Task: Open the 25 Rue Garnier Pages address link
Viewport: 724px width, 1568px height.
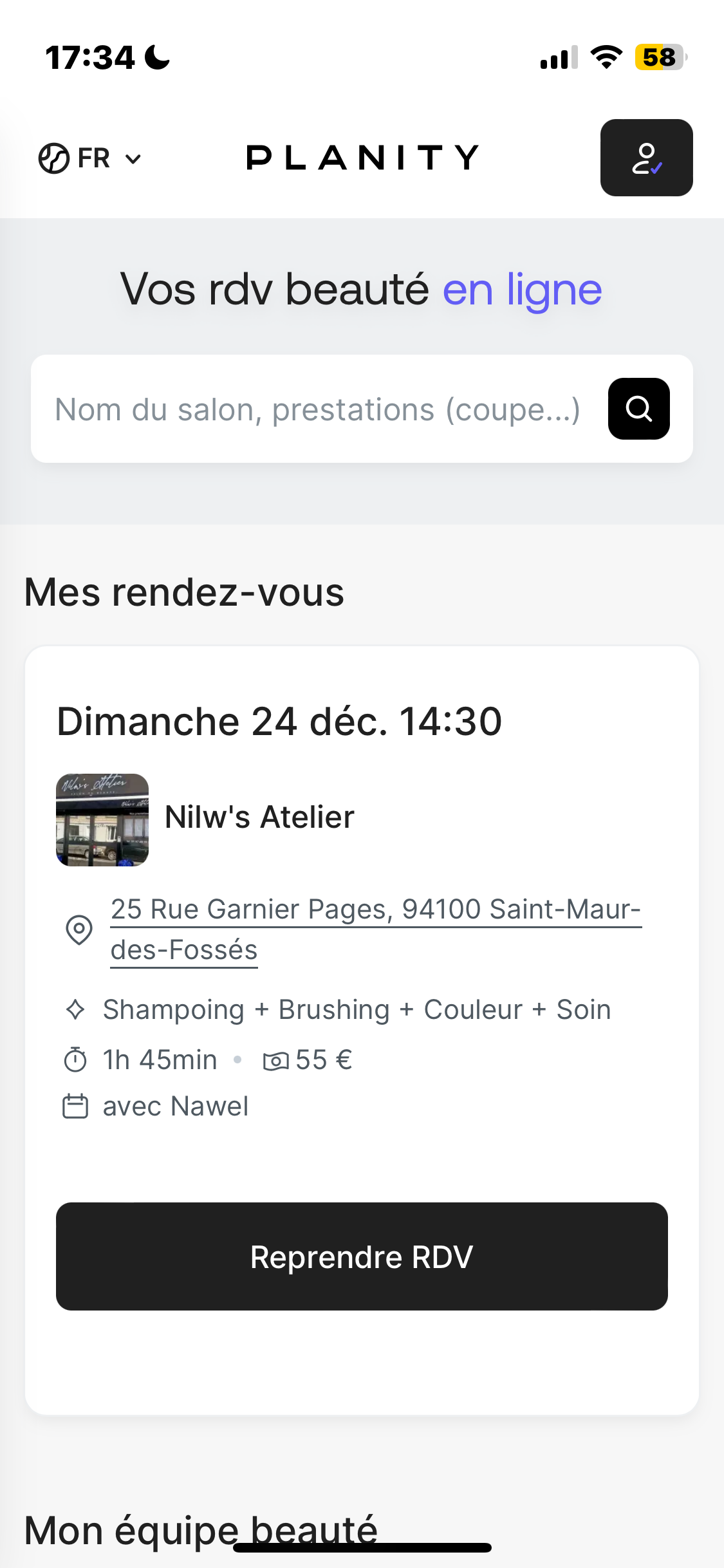Action: 375,929
